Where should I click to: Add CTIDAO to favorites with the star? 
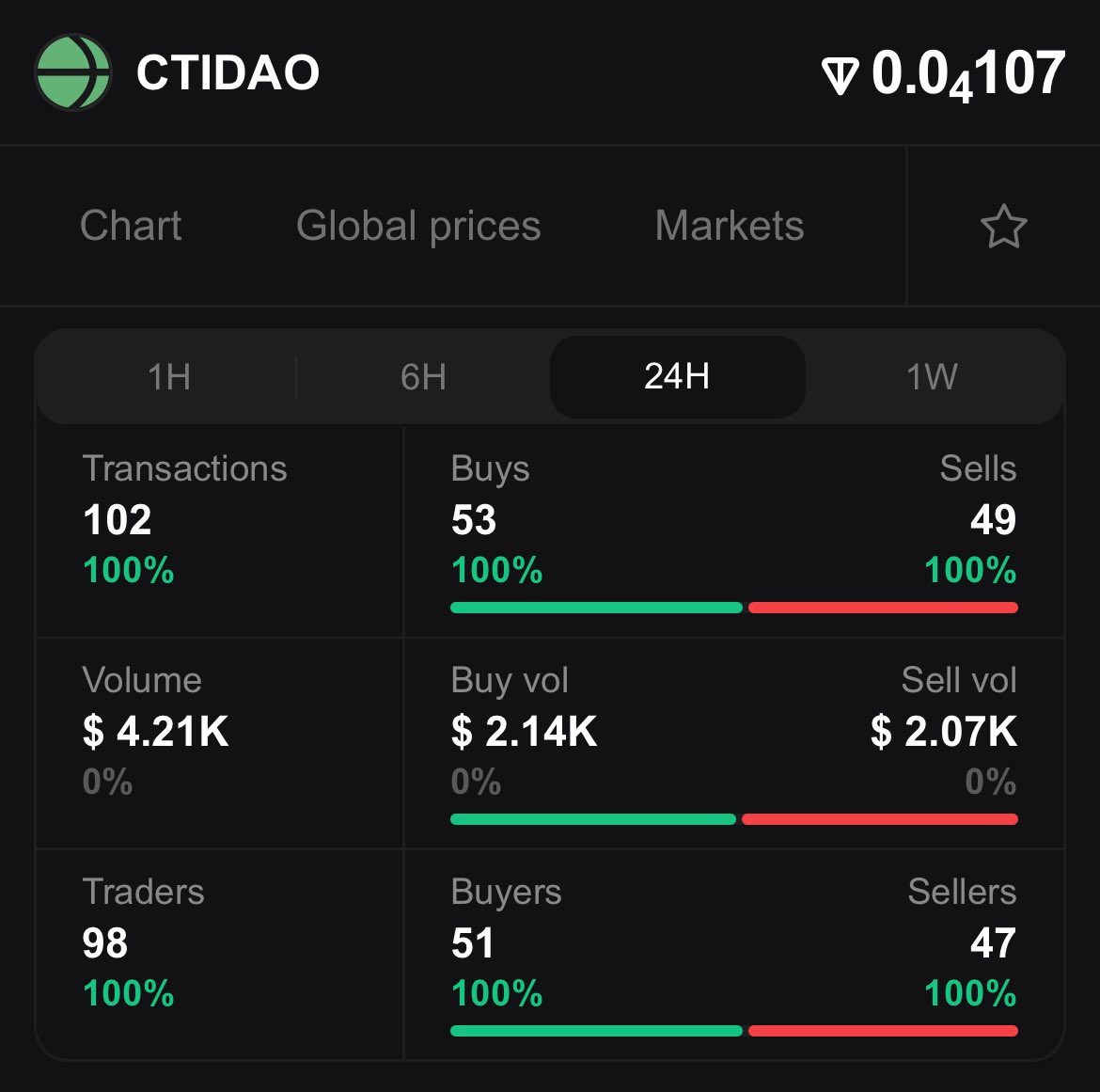point(1003,226)
